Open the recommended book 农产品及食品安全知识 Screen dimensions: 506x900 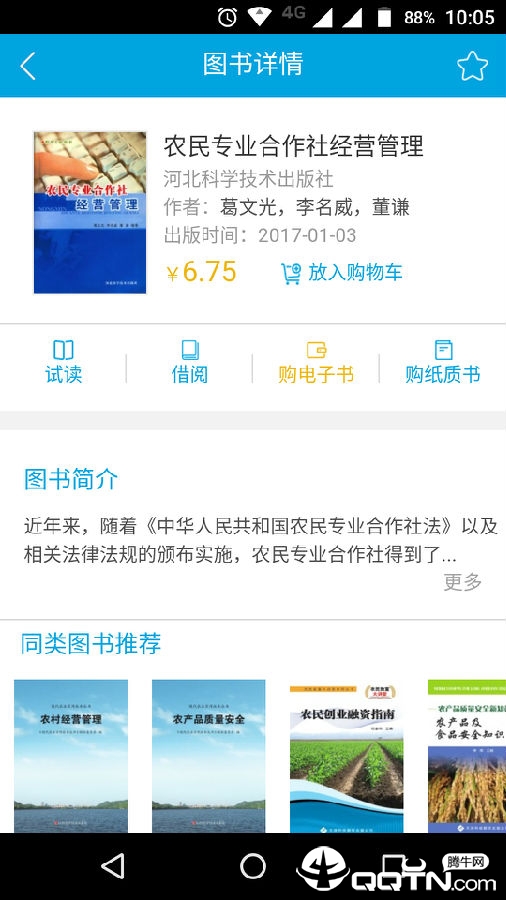pyautogui.click(x=466, y=756)
